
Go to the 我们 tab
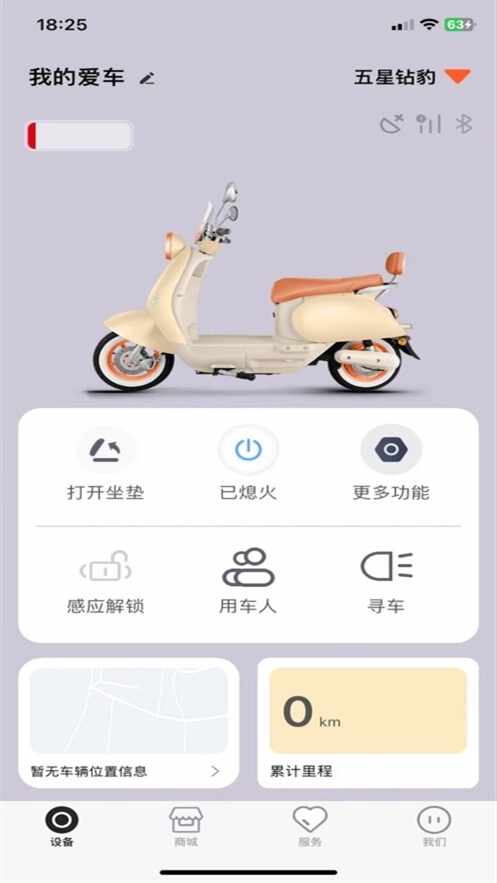pyautogui.click(x=434, y=827)
